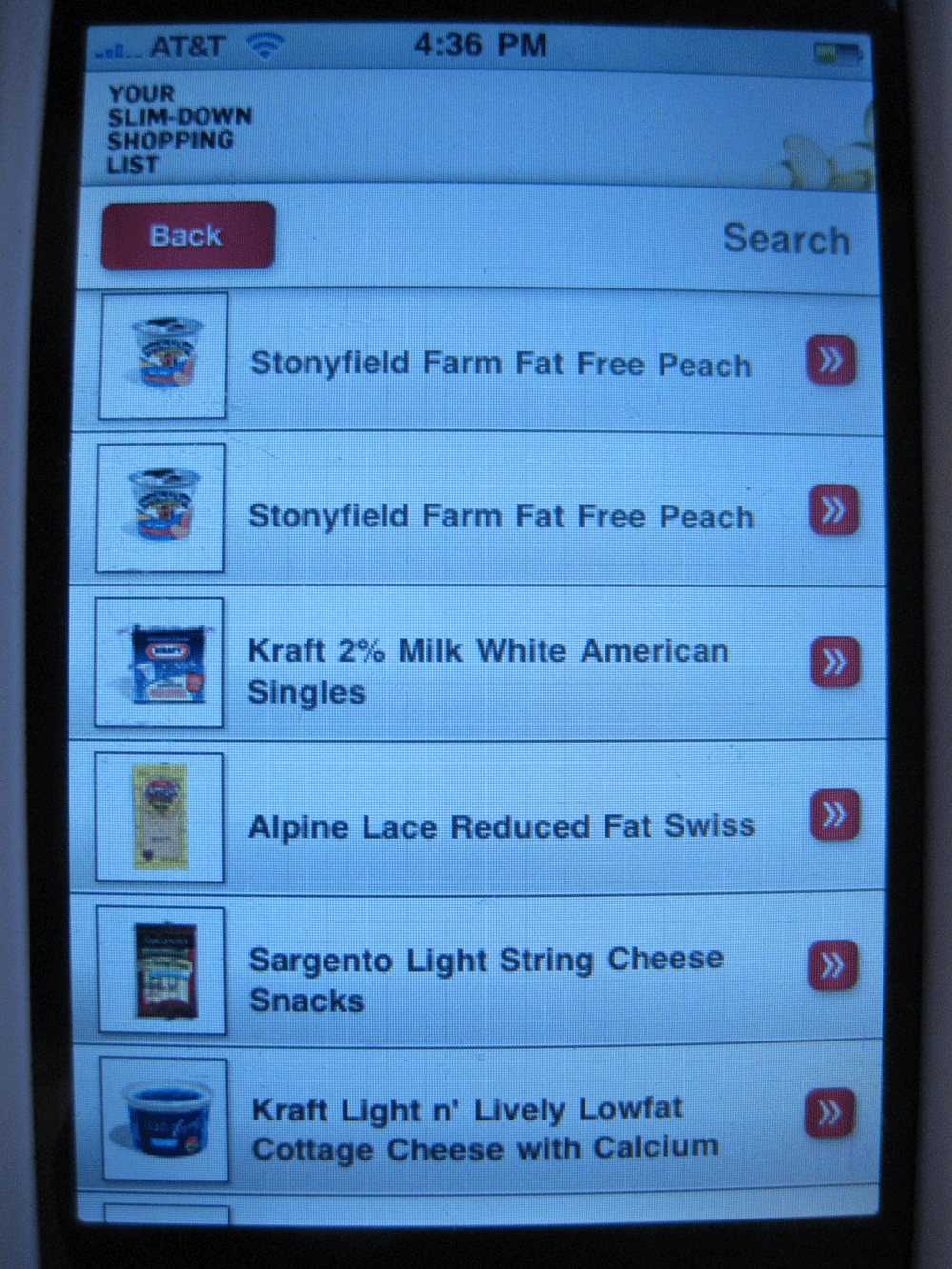The height and width of the screenshot is (1269, 952).
Task: Tap the Kraft White American Singles product image
Action: [x=160, y=664]
